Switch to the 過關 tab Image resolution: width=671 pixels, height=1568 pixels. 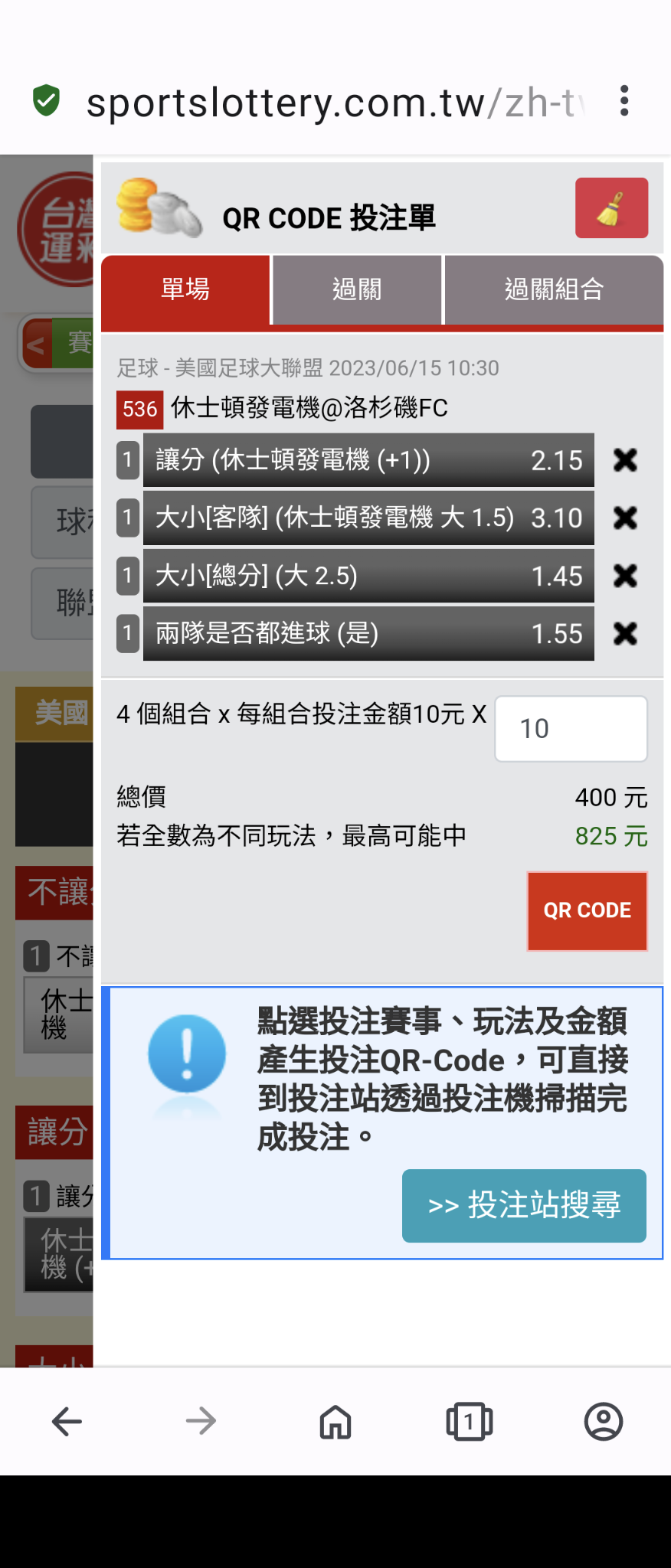click(x=357, y=290)
